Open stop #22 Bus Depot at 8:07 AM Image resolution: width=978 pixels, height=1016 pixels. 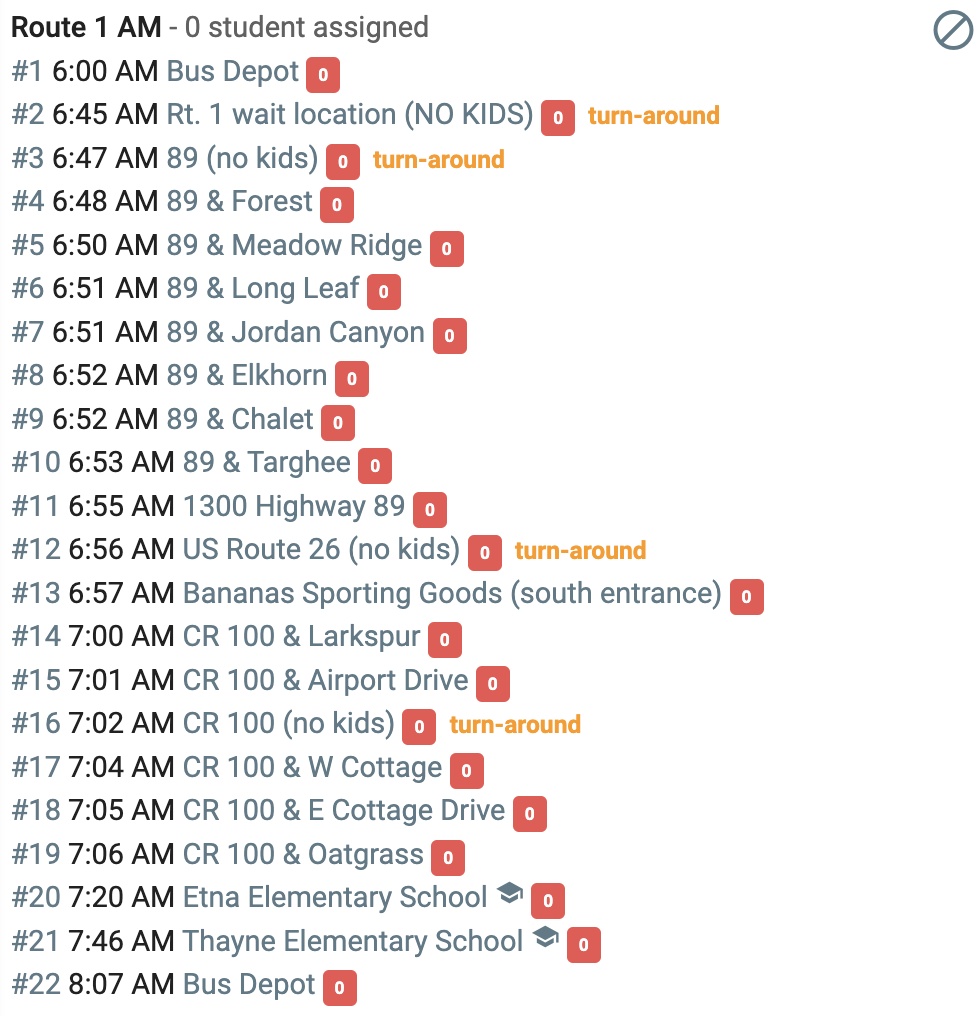pos(249,984)
